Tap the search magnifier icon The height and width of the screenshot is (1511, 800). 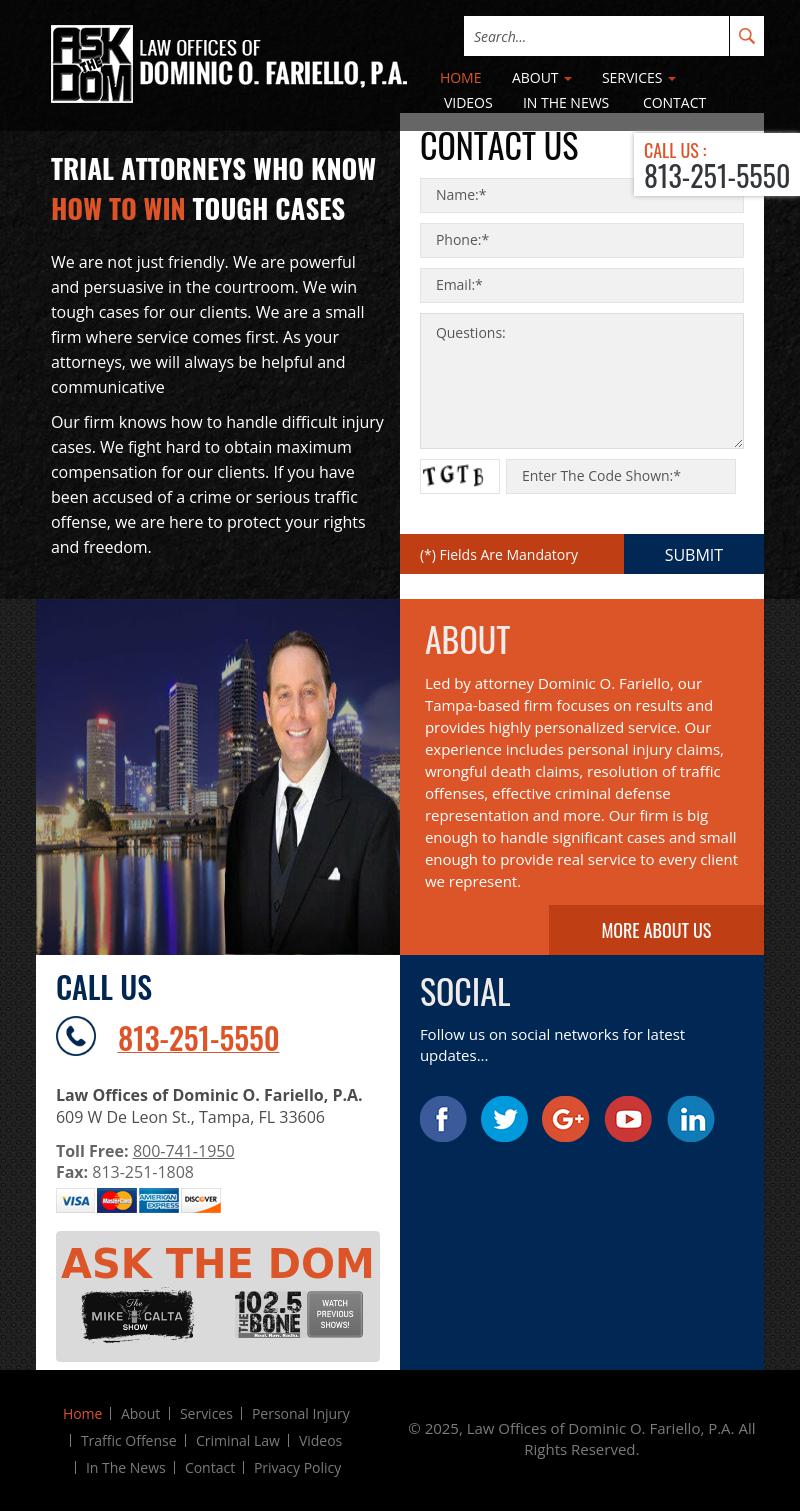tap(746, 36)
